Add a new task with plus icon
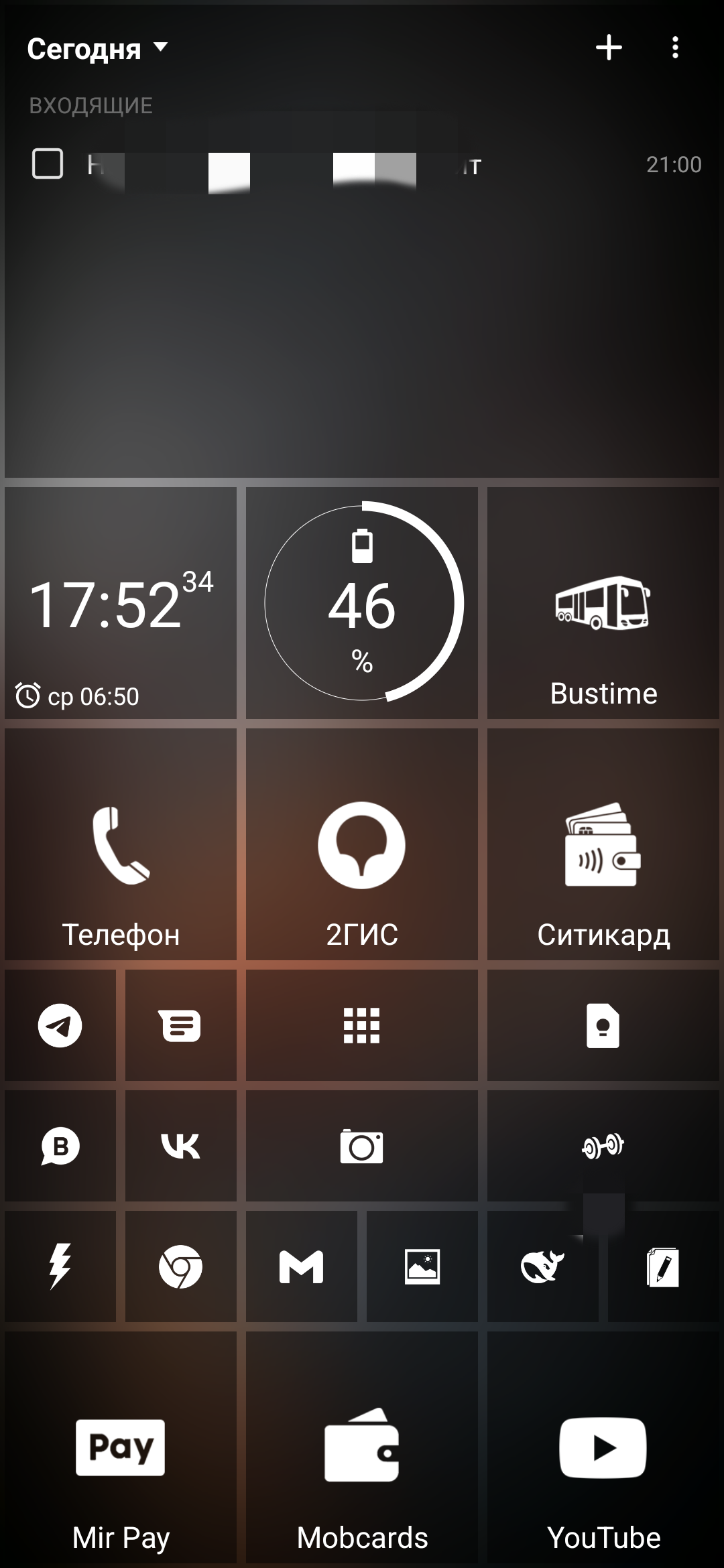Viewport: 724px width, 1568px height. coord(609,48)
